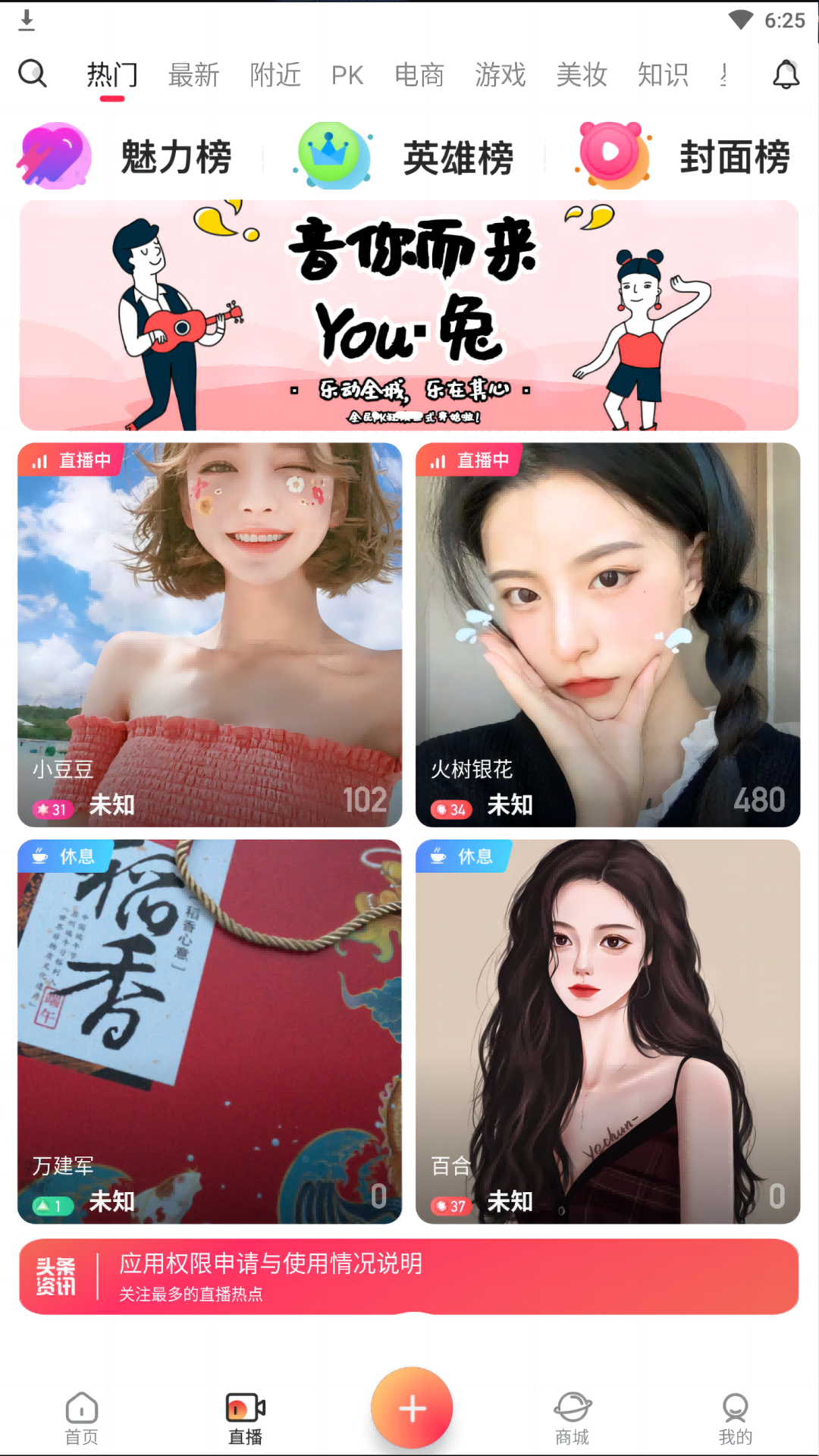The width and height of the screenshot is (819, 1456).
Task: Open 百合's room card
Action: (x=607, y=1031)
